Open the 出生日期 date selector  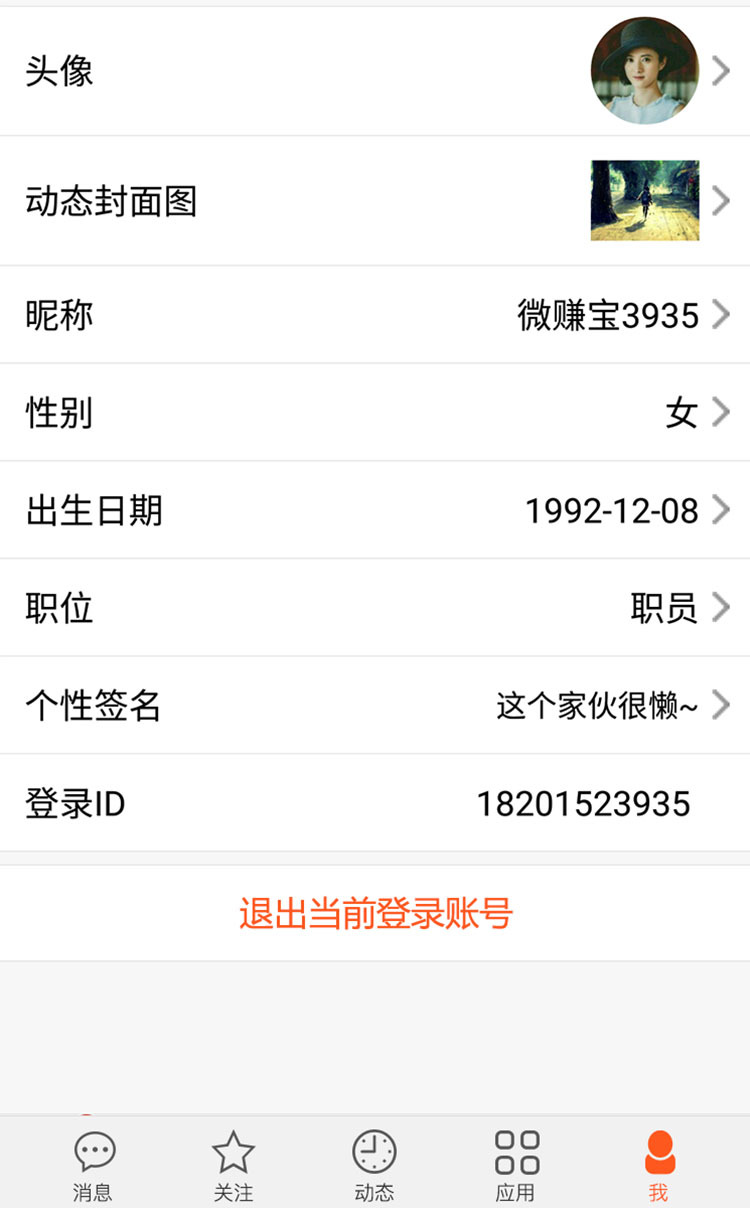click(375, 510)
